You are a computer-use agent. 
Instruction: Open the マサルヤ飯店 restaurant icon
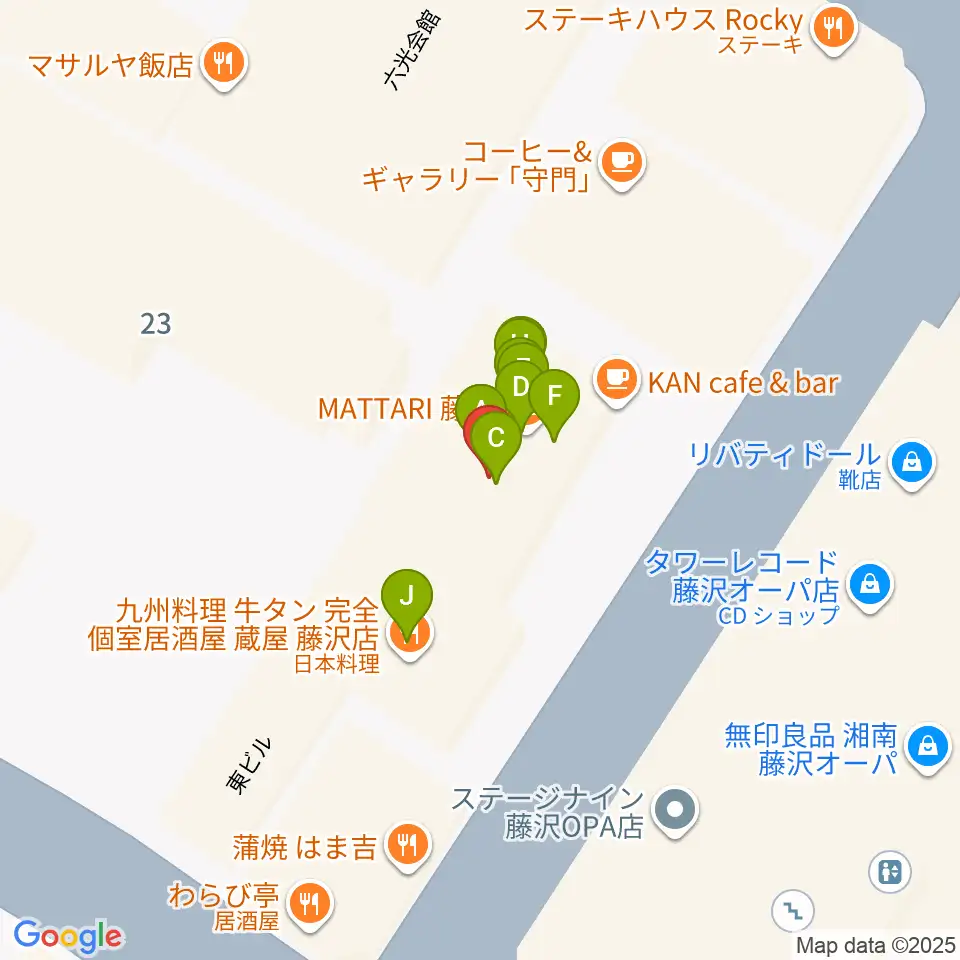pos(221,67)
